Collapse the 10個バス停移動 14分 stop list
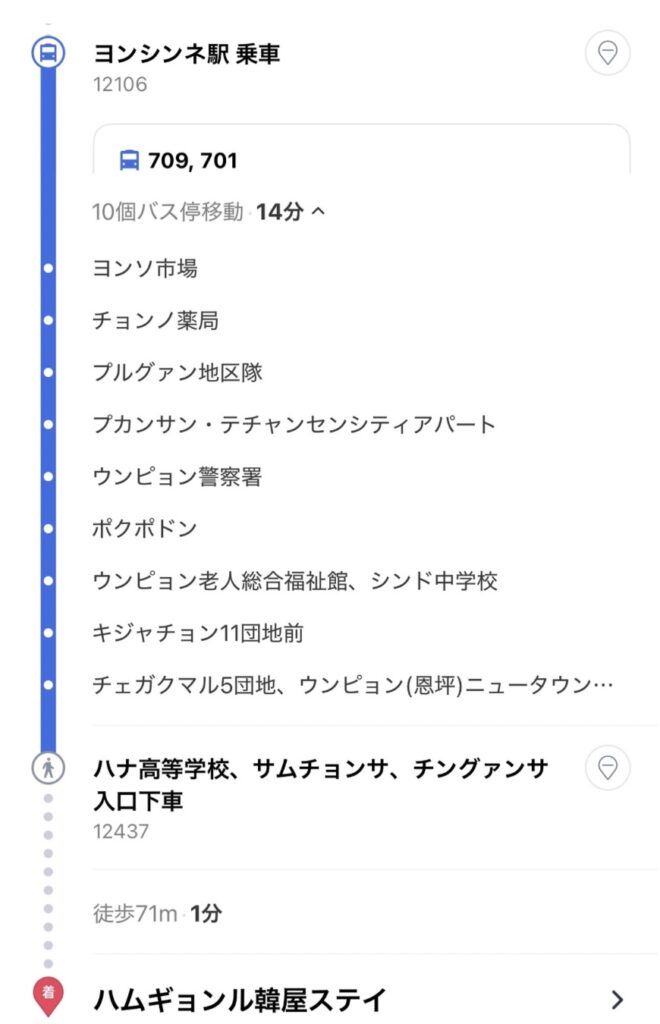This screenshot has height=1024, width=660. (x=209, y=212)
